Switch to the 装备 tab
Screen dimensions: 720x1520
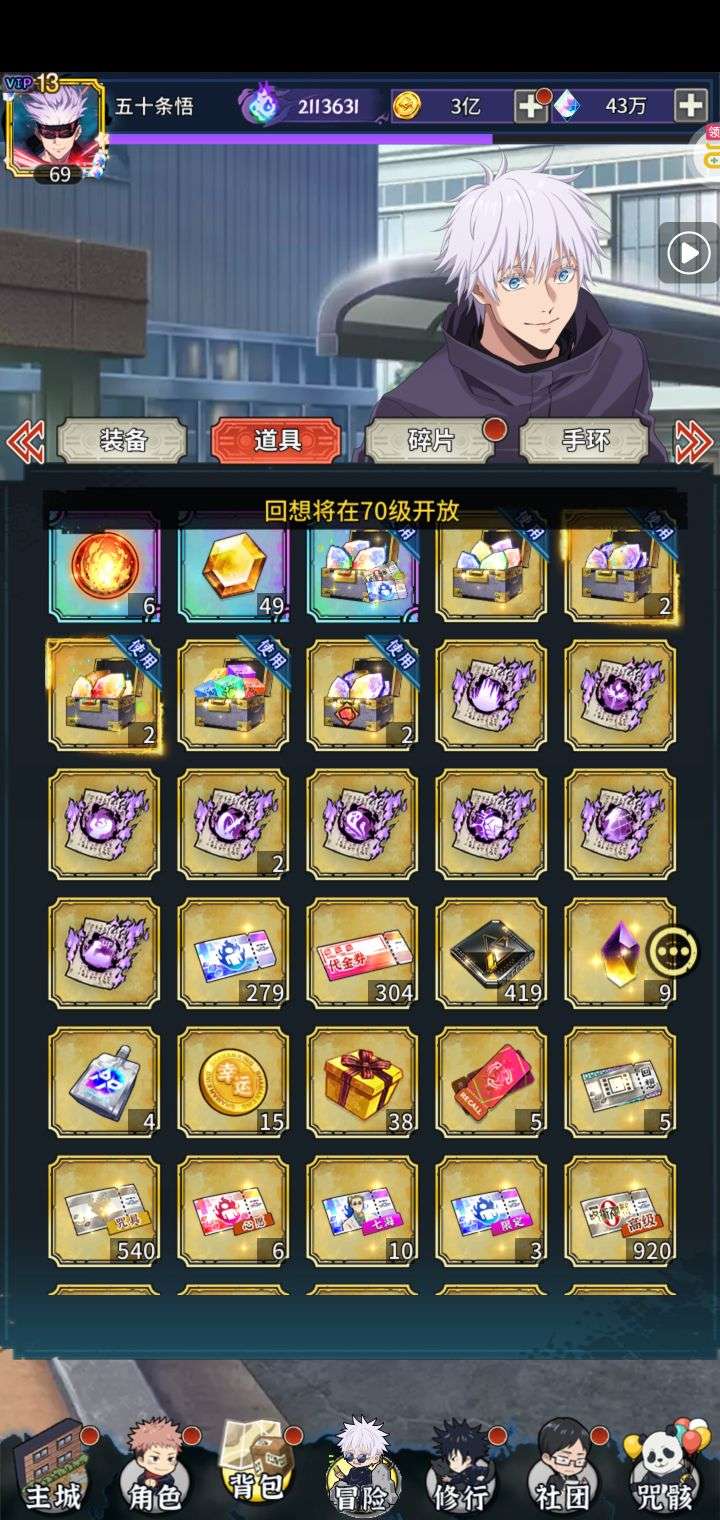pyautogui.click(x=123, y=441)
